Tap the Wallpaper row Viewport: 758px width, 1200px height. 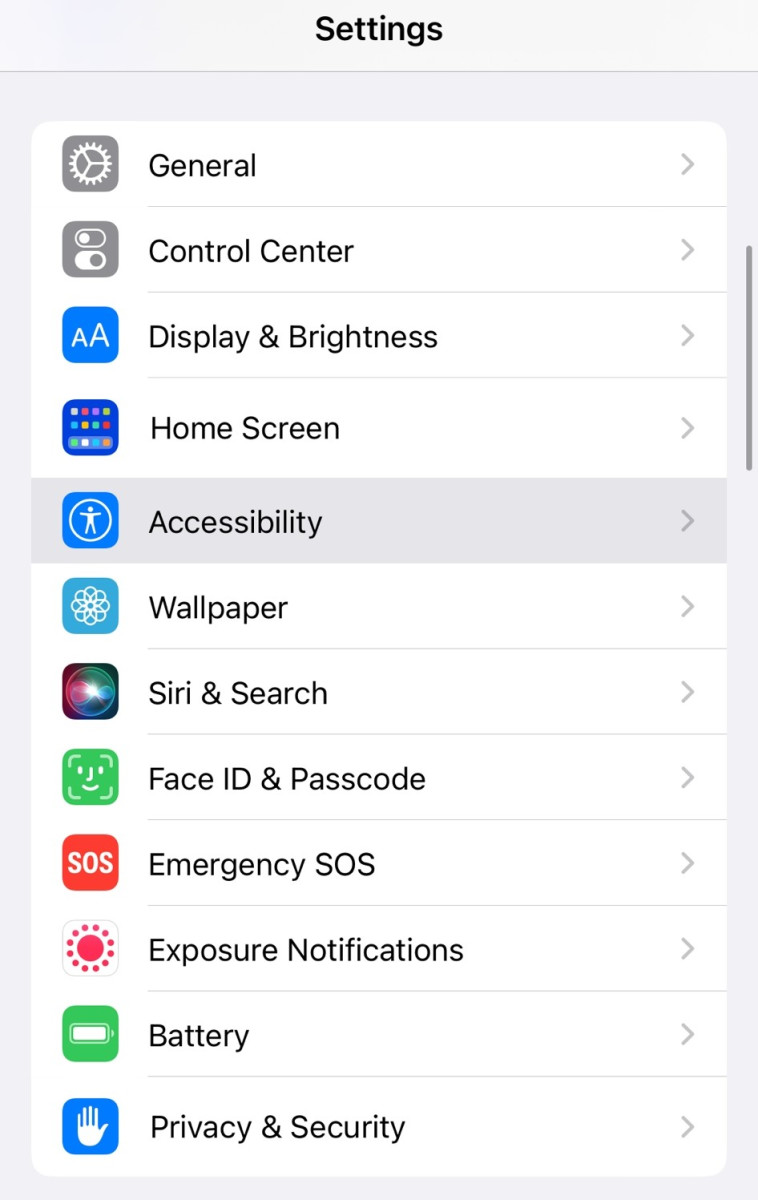point(378,607)
